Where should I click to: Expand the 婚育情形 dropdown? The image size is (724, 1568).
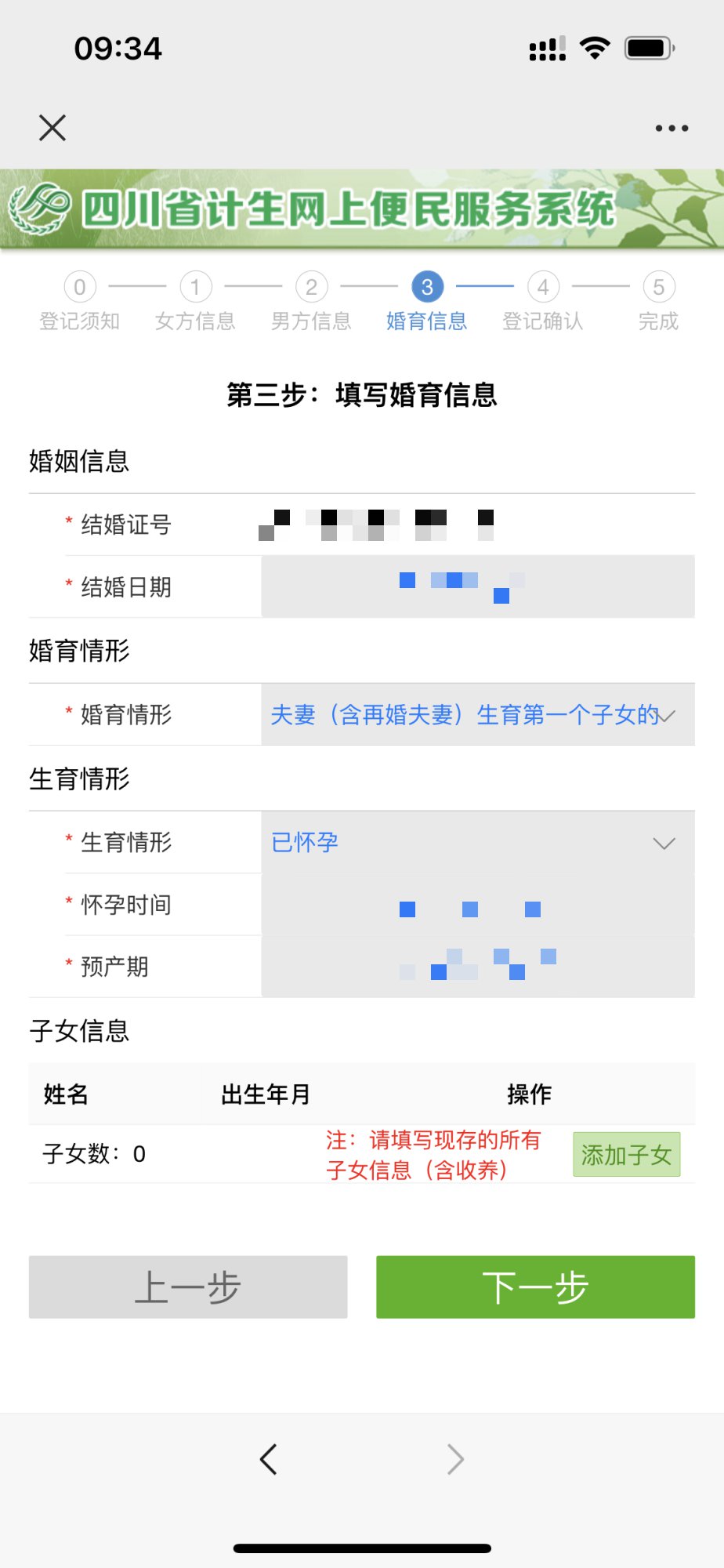point(476,714)
